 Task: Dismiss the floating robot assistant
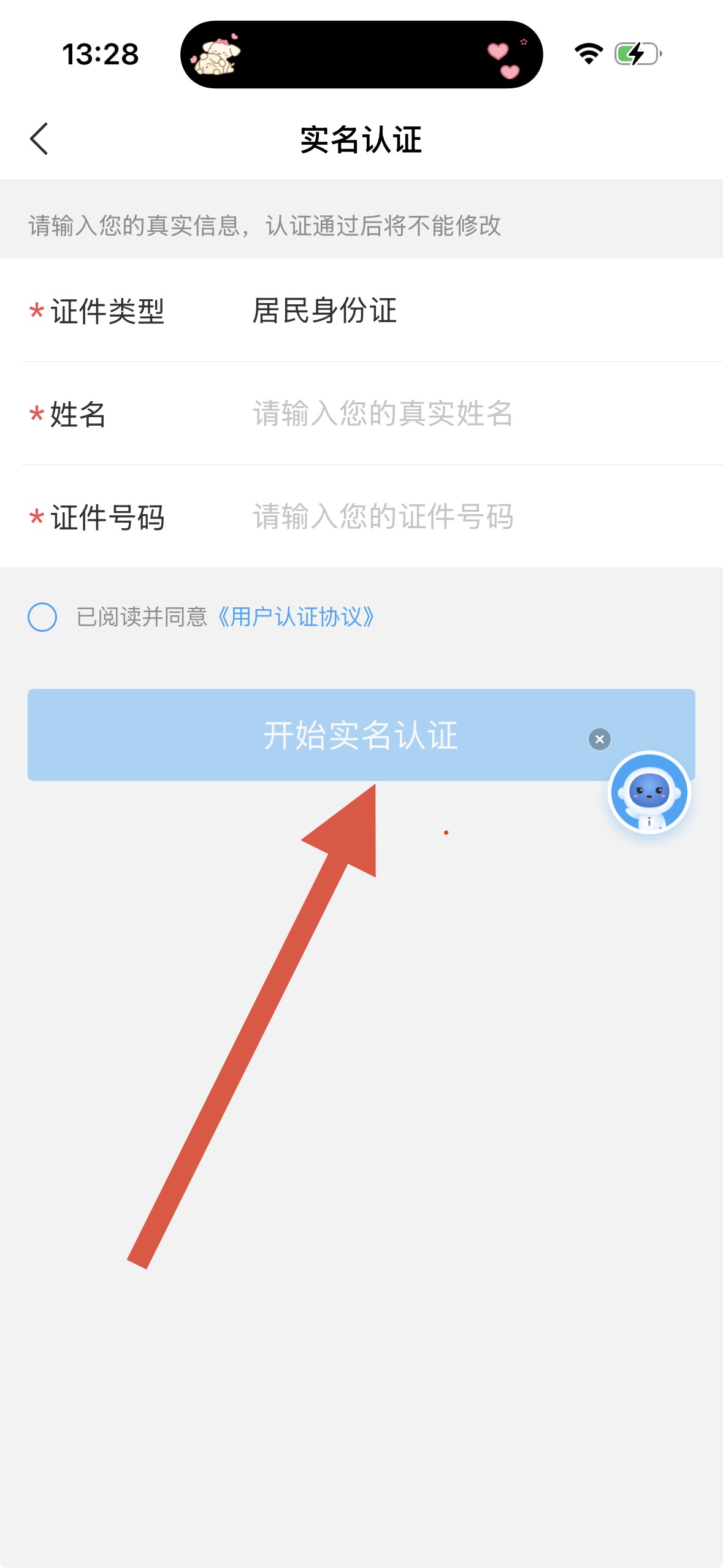pyautogui.click(x=599, y=739)
